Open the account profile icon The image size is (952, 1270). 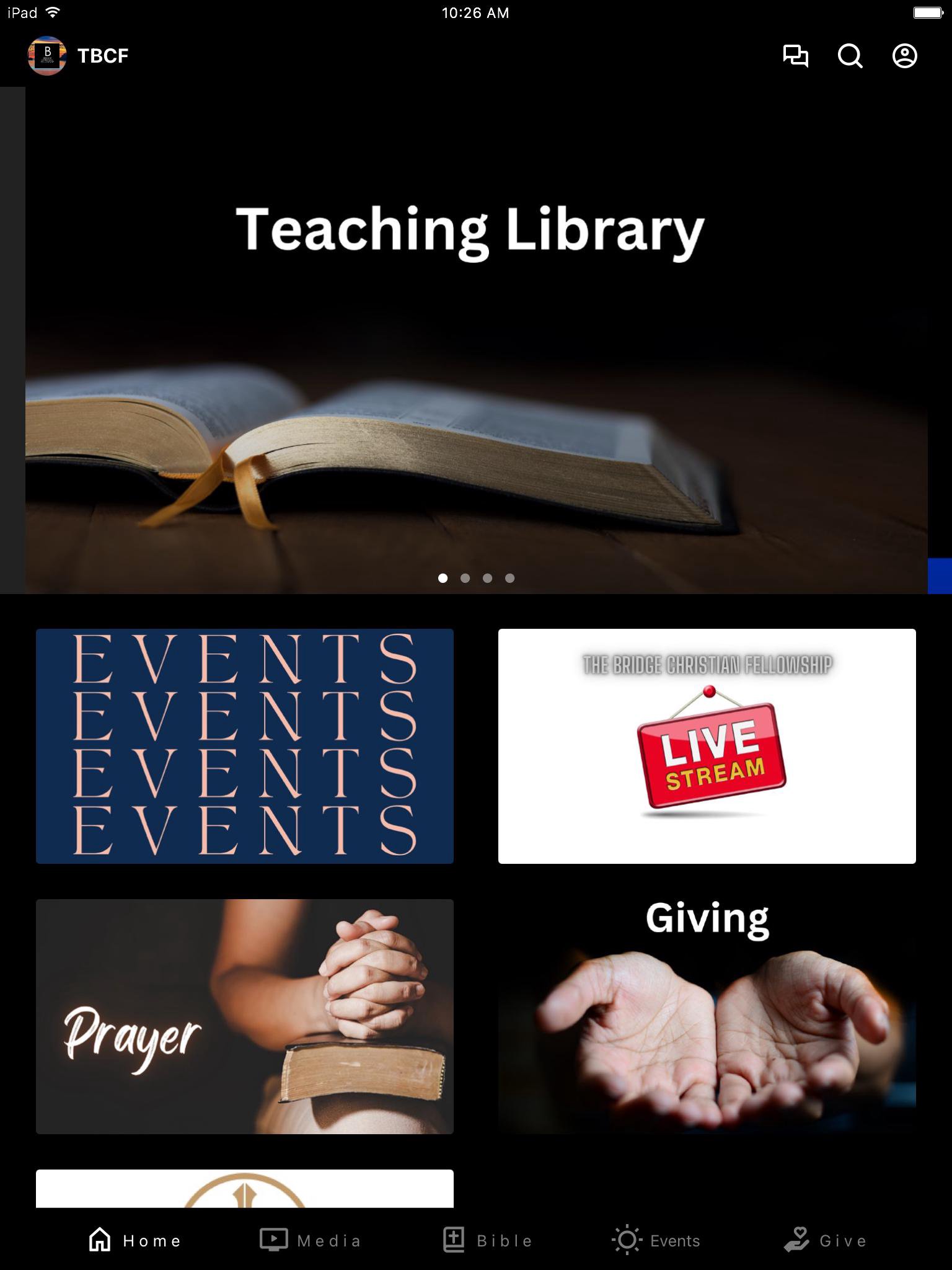click(x=904, y=56)
